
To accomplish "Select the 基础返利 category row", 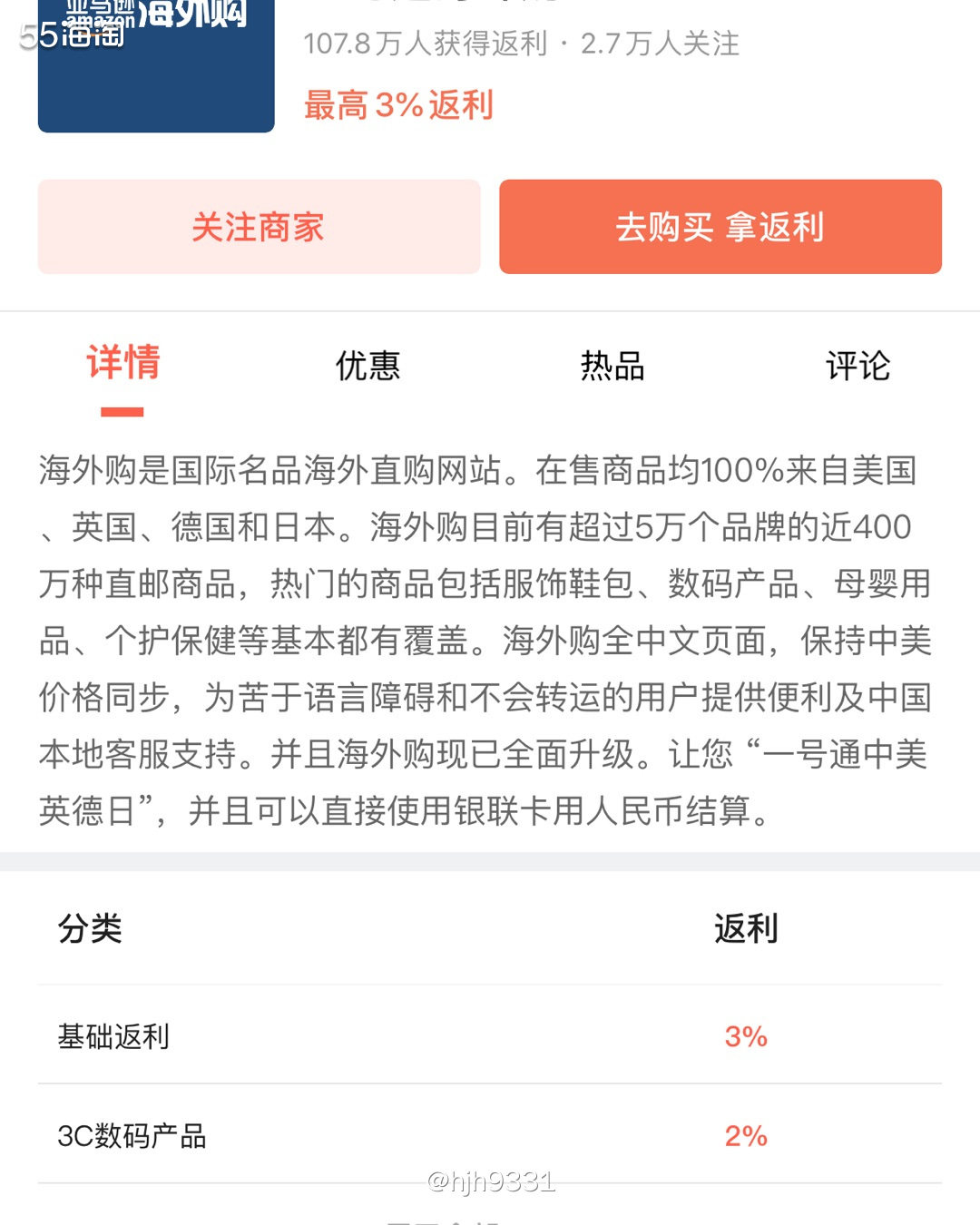I will (113, 1034).
